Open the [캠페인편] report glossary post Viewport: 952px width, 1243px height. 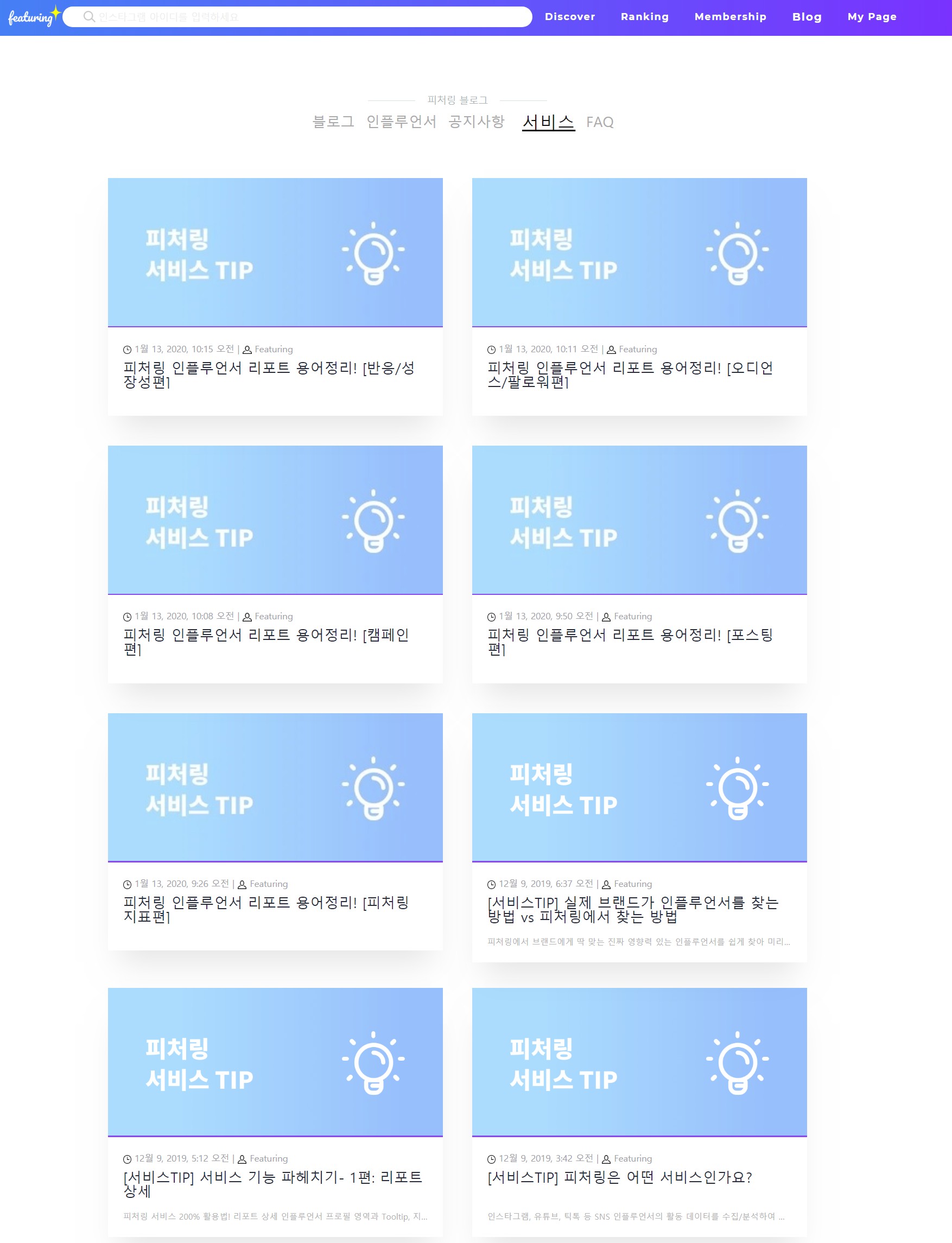click(266, 642)
